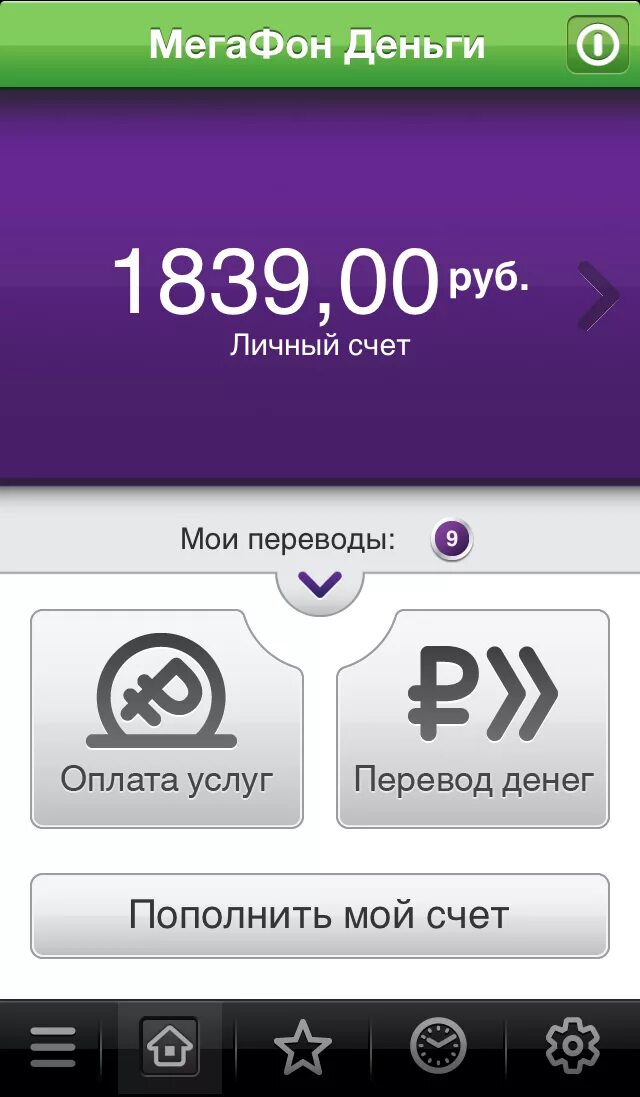The width and height of the screenshot is (640, 1097).
Task: Open the settings gear tab
Action: 573,1046
